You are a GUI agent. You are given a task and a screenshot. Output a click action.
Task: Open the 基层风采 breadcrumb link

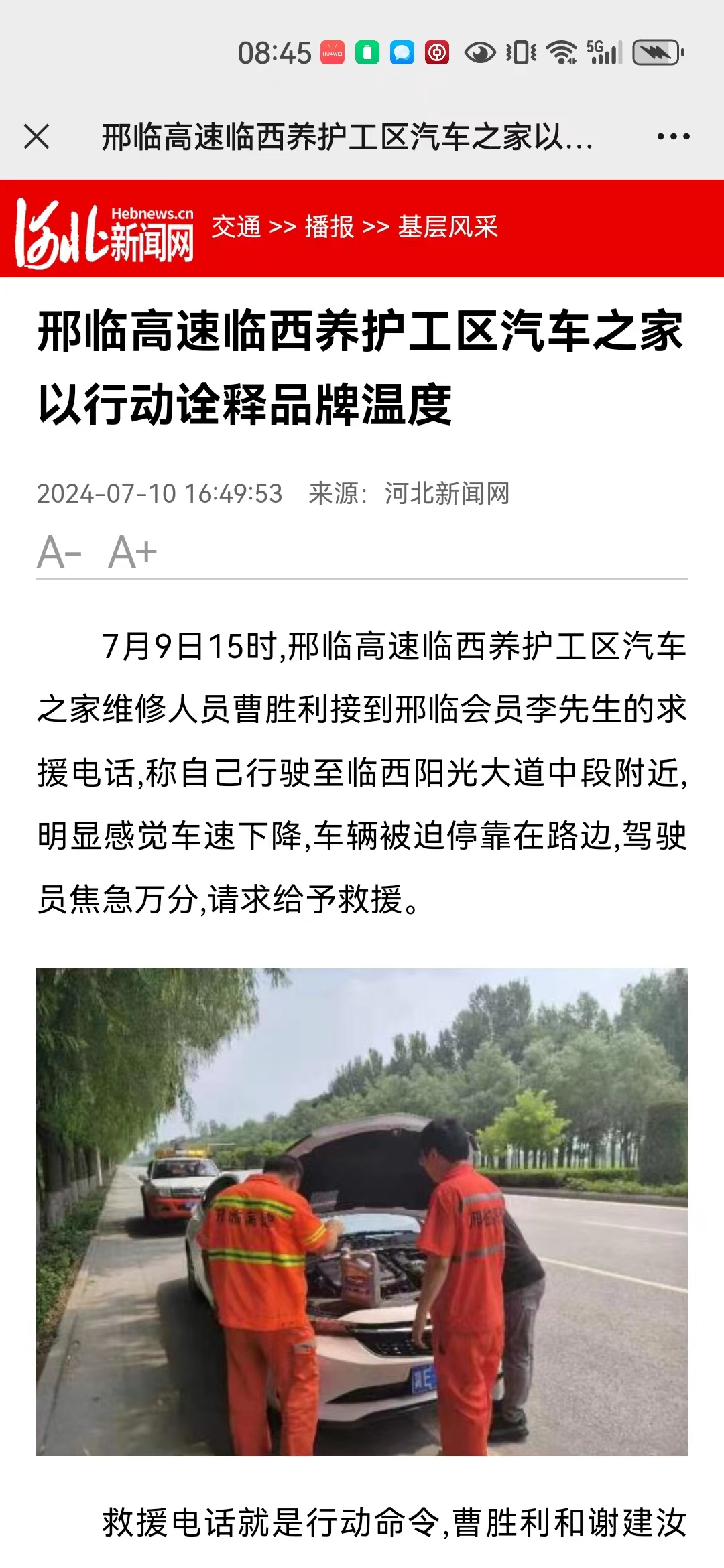coord(448,227)
